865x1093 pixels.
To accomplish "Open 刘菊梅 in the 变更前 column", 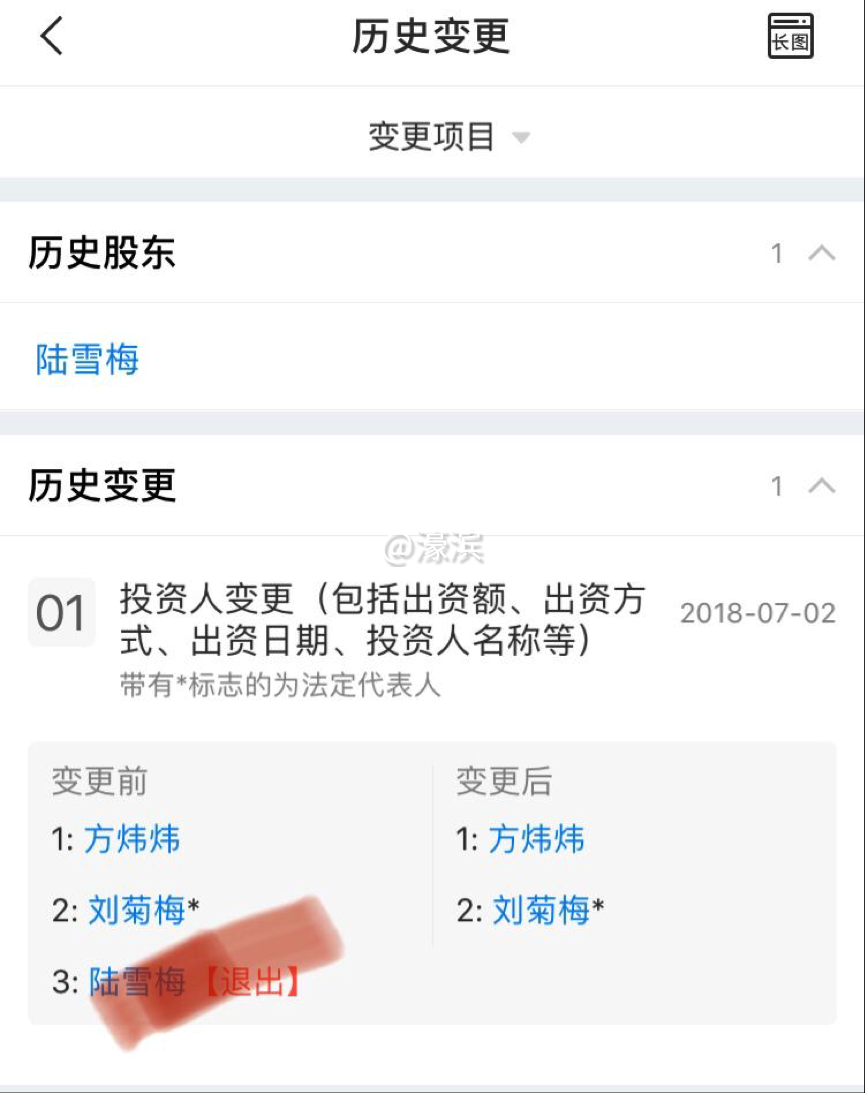I will point(137,911).
